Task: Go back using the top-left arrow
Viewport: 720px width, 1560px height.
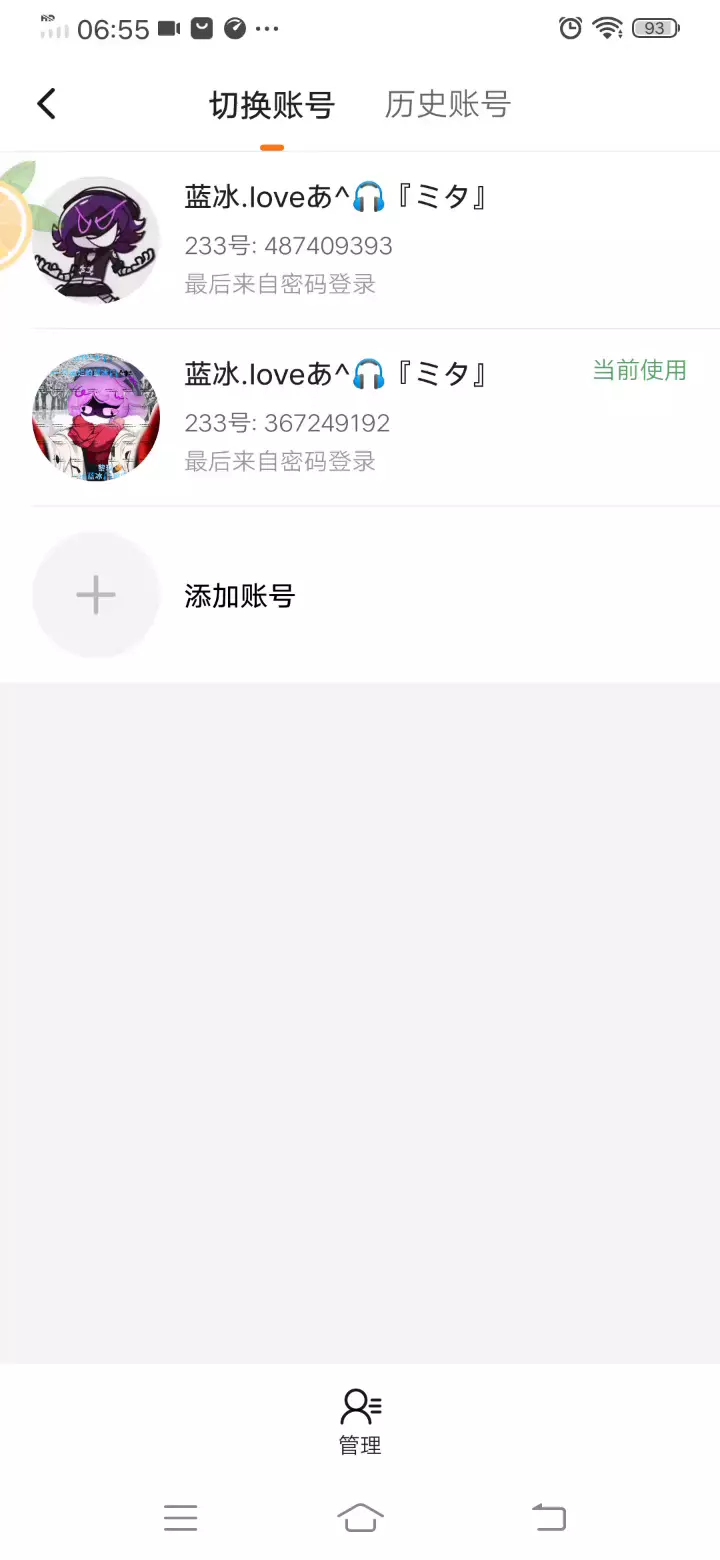Action: click(47, 104)
